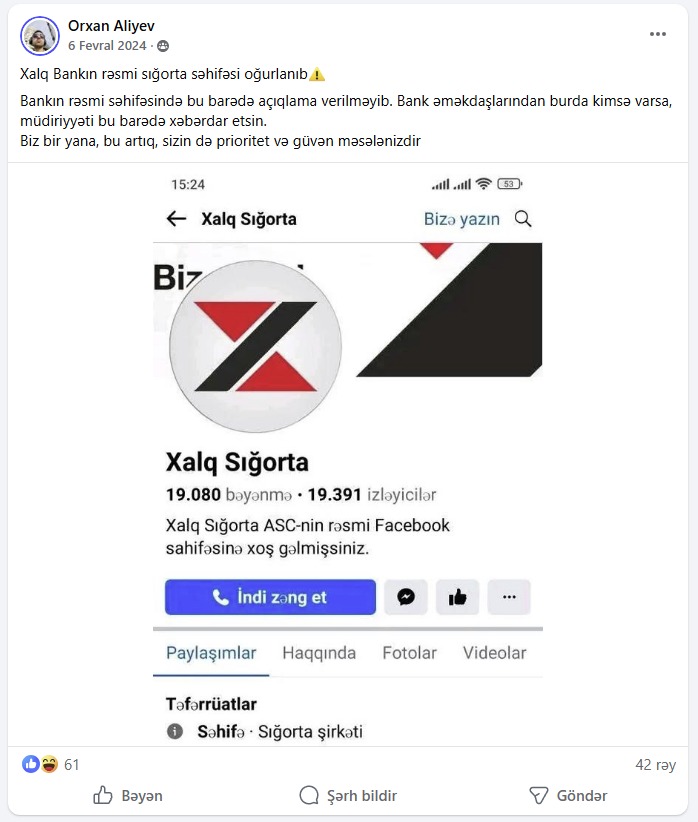Tap Orxan Aliyev's profile picture
This screenshot has width=698, height=822.
[40, 35]
